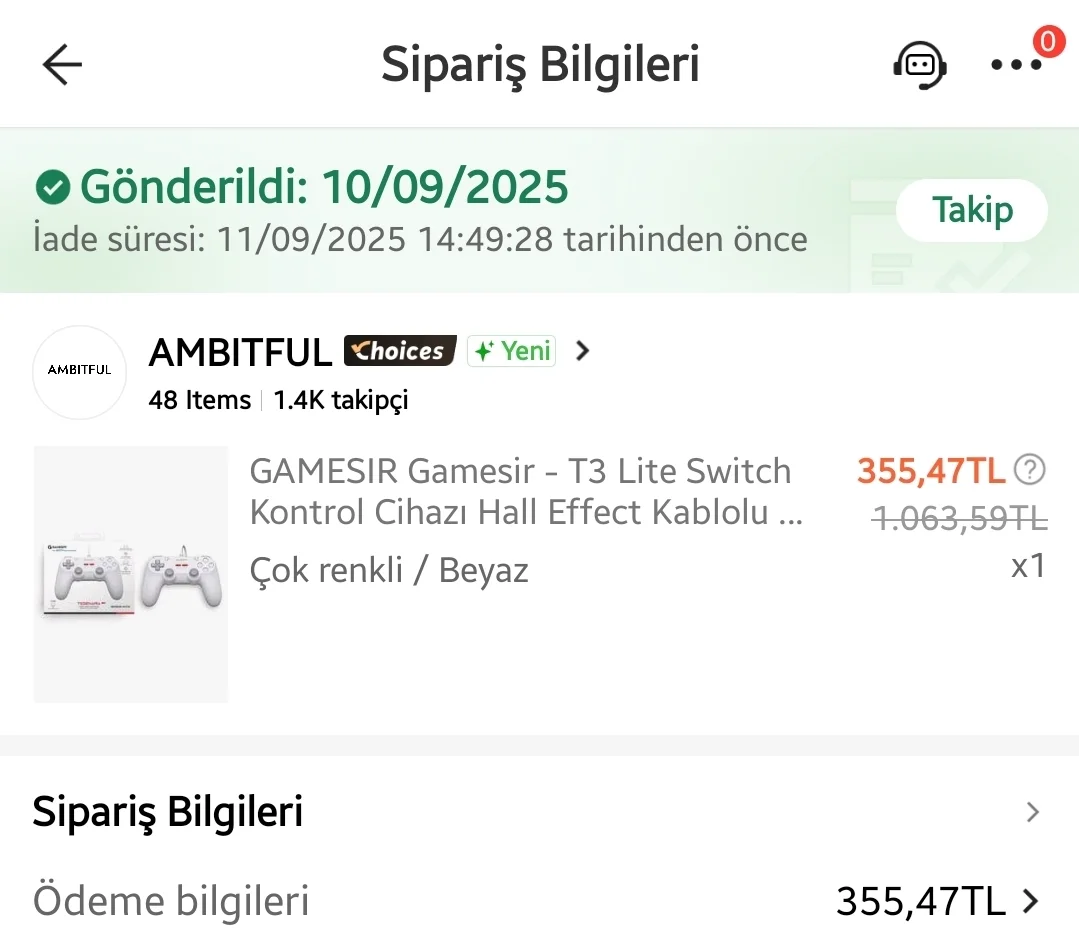Expand the Sipariş Bilgileri section

(x=1032, y=812)
